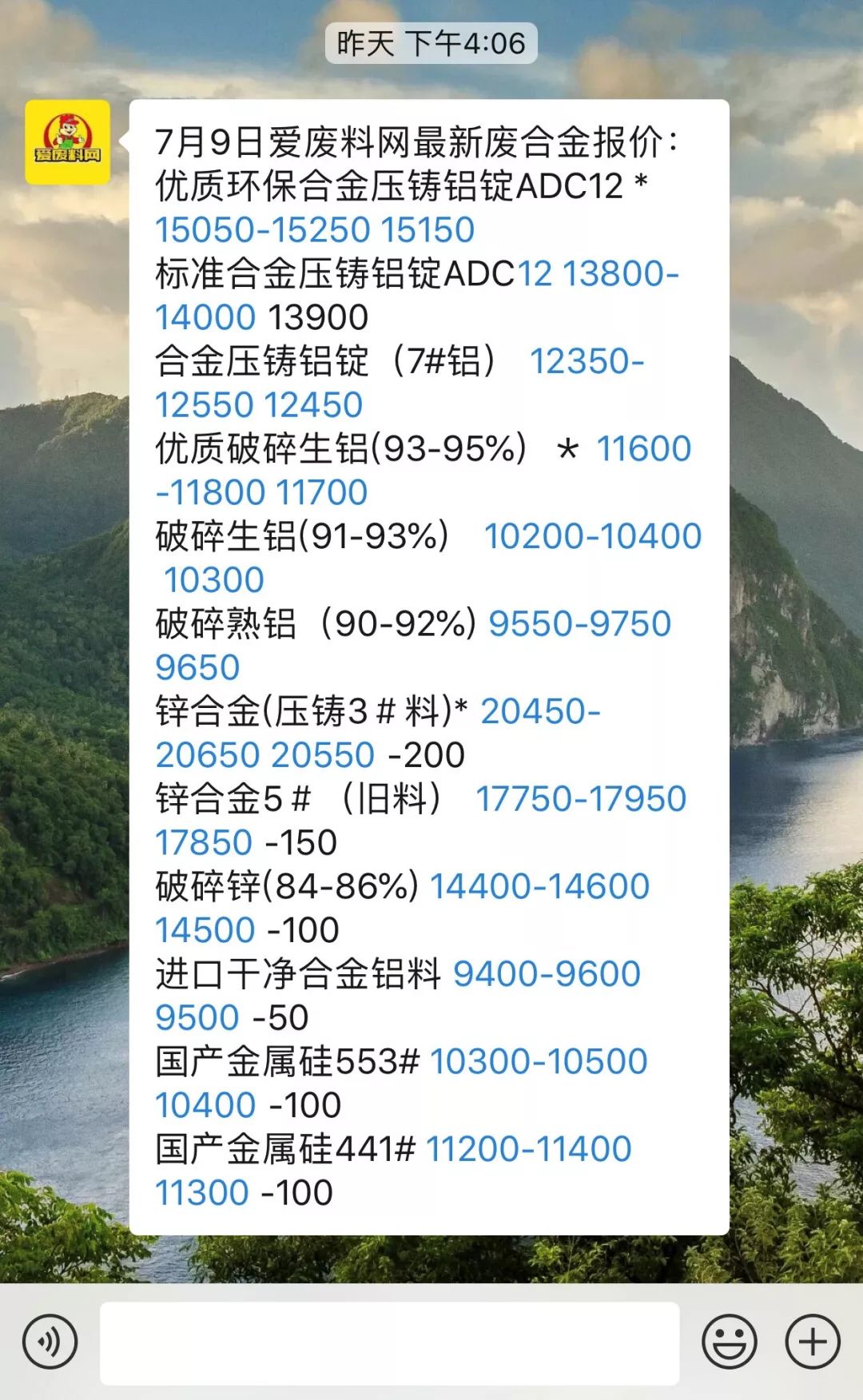
Task: Switch to voice message input
Action: 50,1342
